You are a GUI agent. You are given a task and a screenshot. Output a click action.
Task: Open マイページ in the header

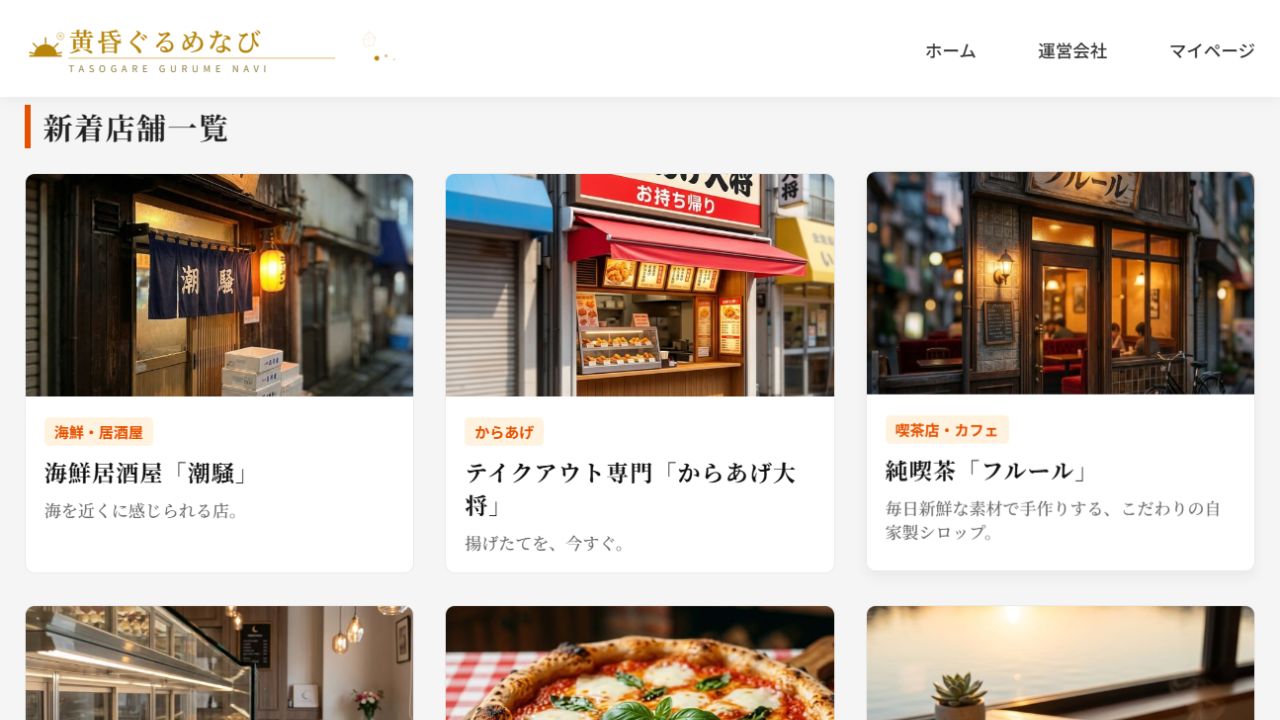tap(1212, 51)
